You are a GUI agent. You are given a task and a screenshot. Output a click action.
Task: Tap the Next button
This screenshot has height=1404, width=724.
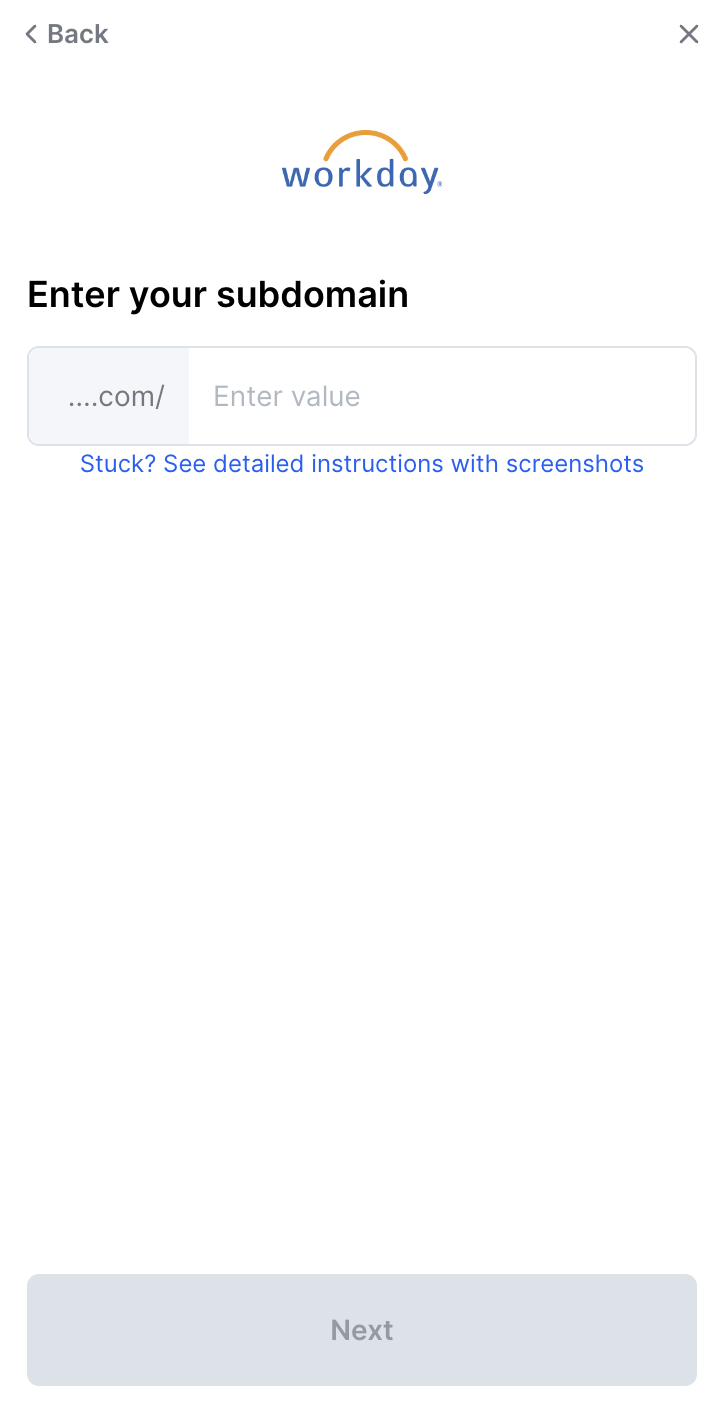(362, 1329)
